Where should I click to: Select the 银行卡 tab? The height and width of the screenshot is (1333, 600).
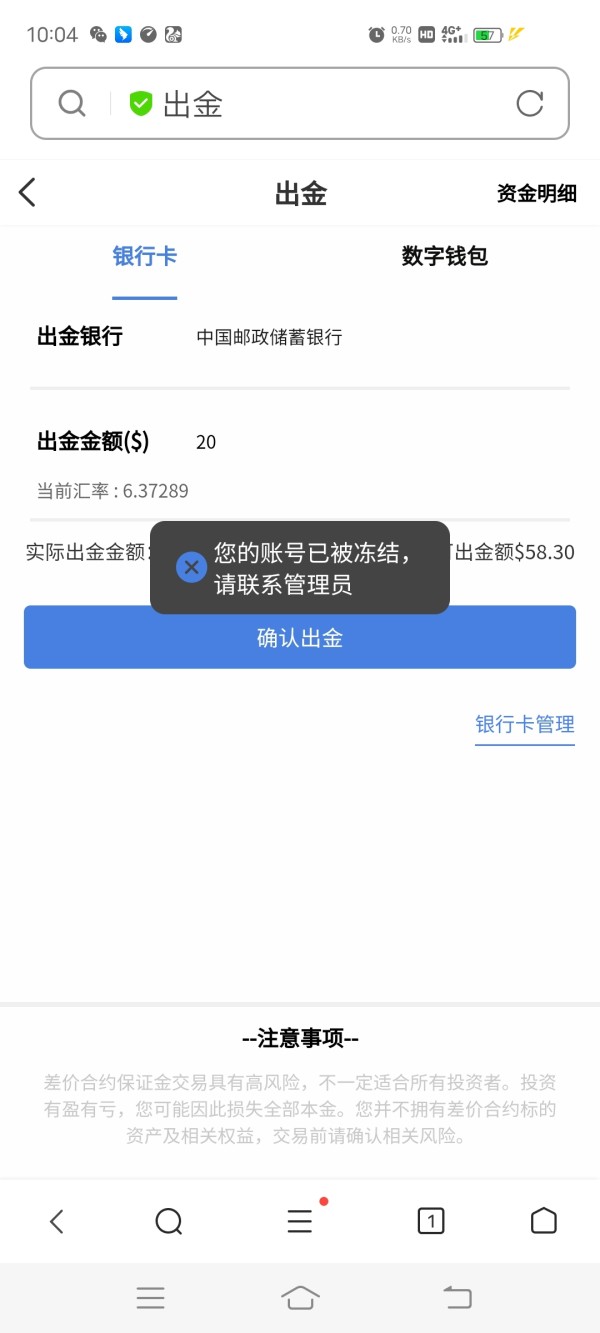tap(145, 256)
